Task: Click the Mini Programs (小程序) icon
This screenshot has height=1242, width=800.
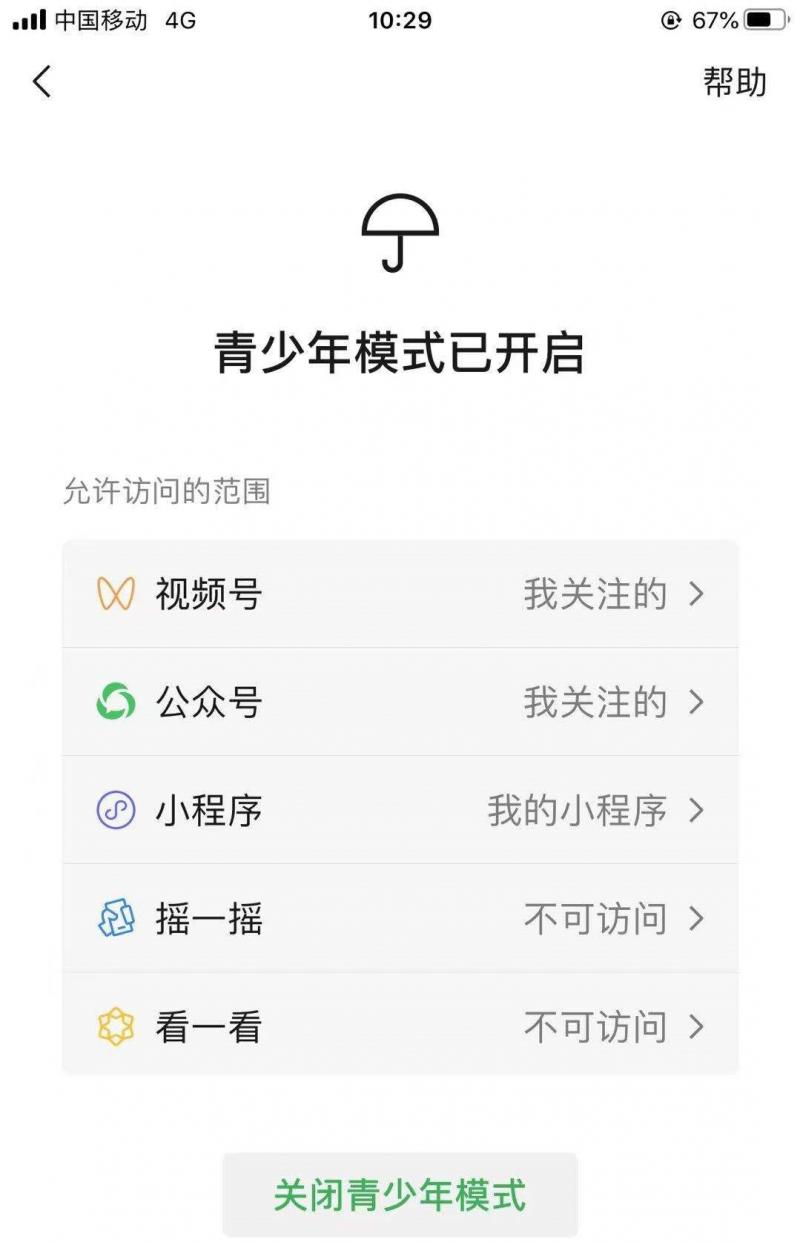Action: (x=117, y=810)
